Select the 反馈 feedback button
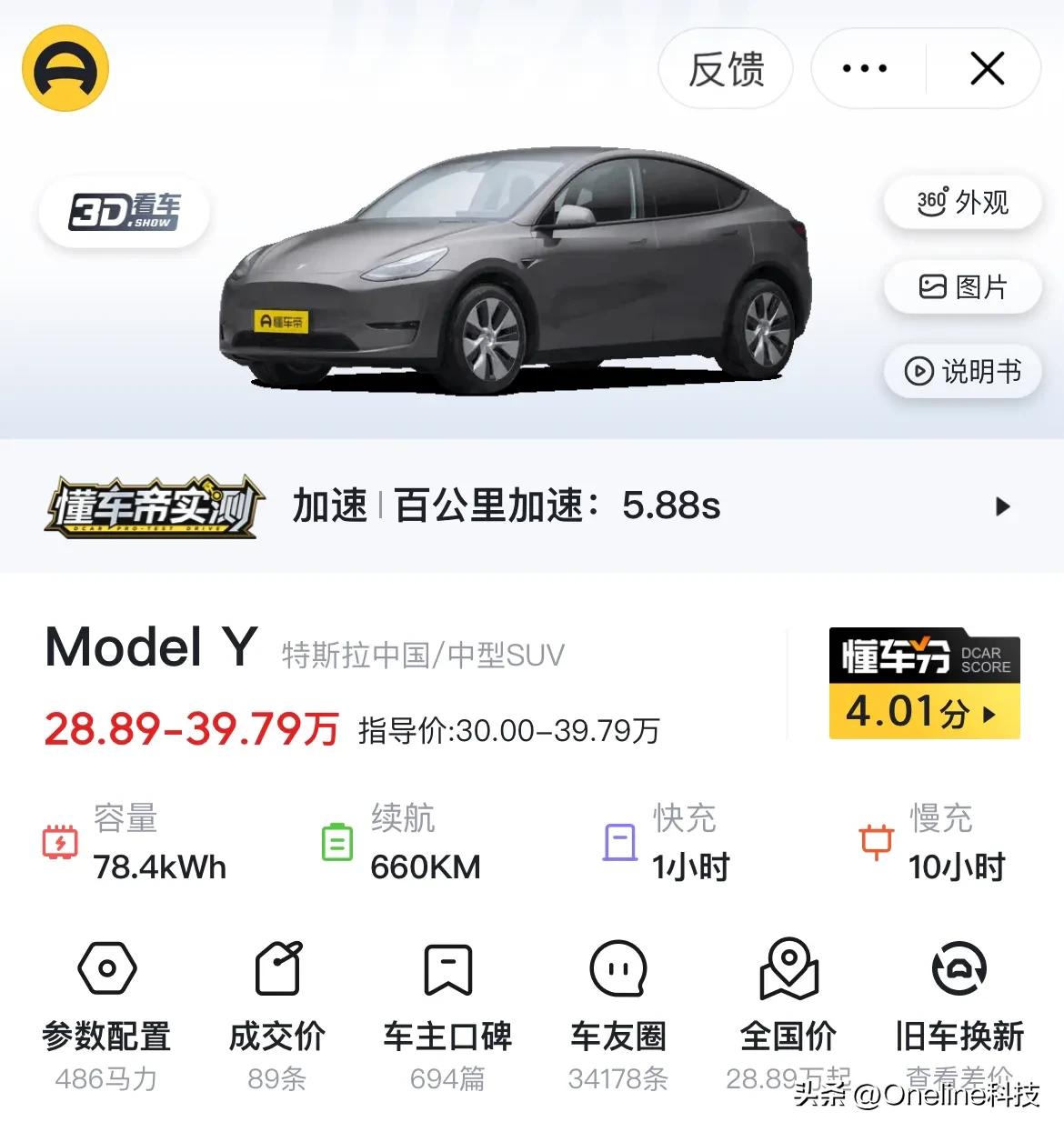The width and height of the screenshot is (1064, 1132). (725, 70)
